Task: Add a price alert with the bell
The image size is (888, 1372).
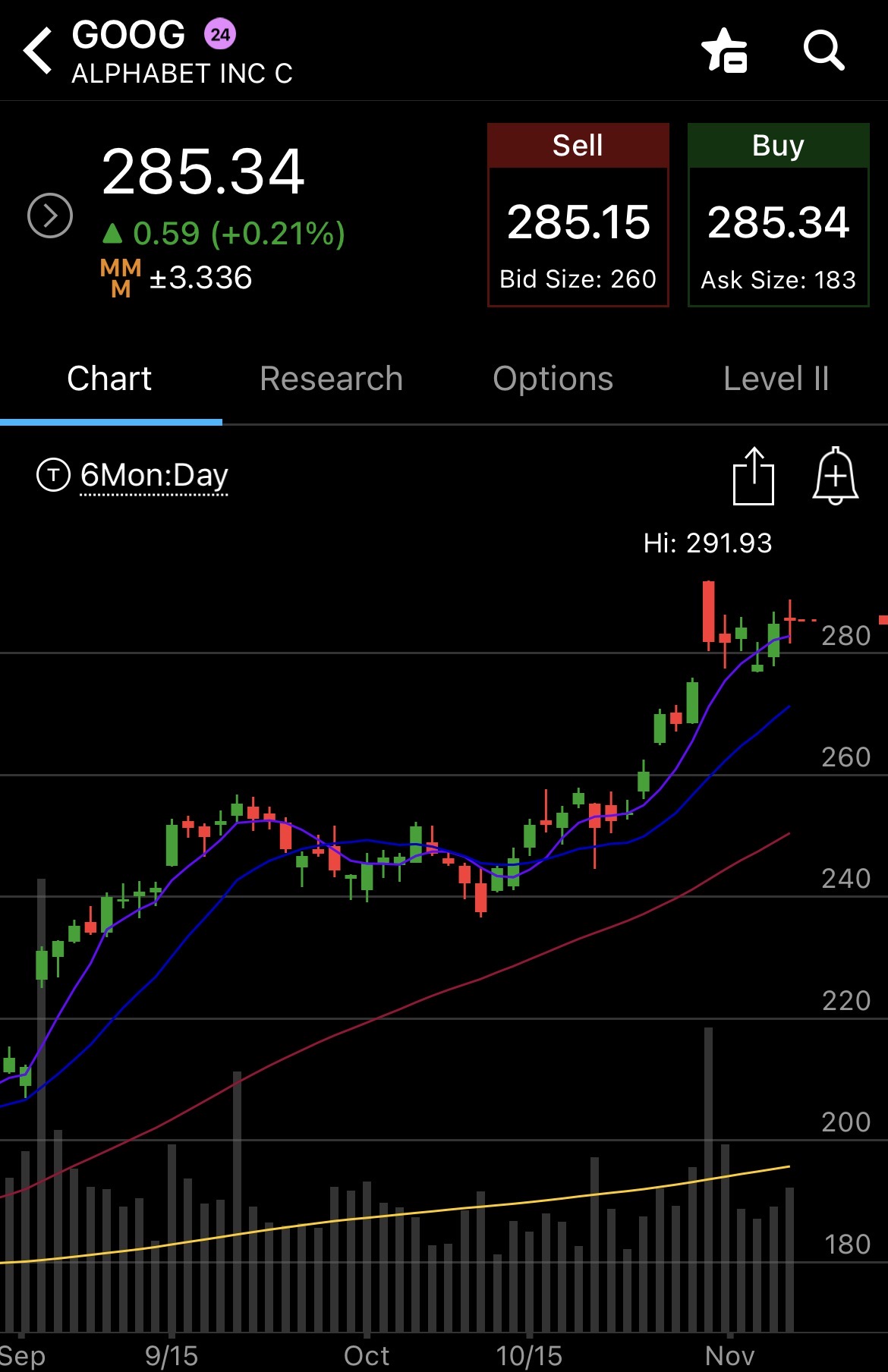Action: 835,476
